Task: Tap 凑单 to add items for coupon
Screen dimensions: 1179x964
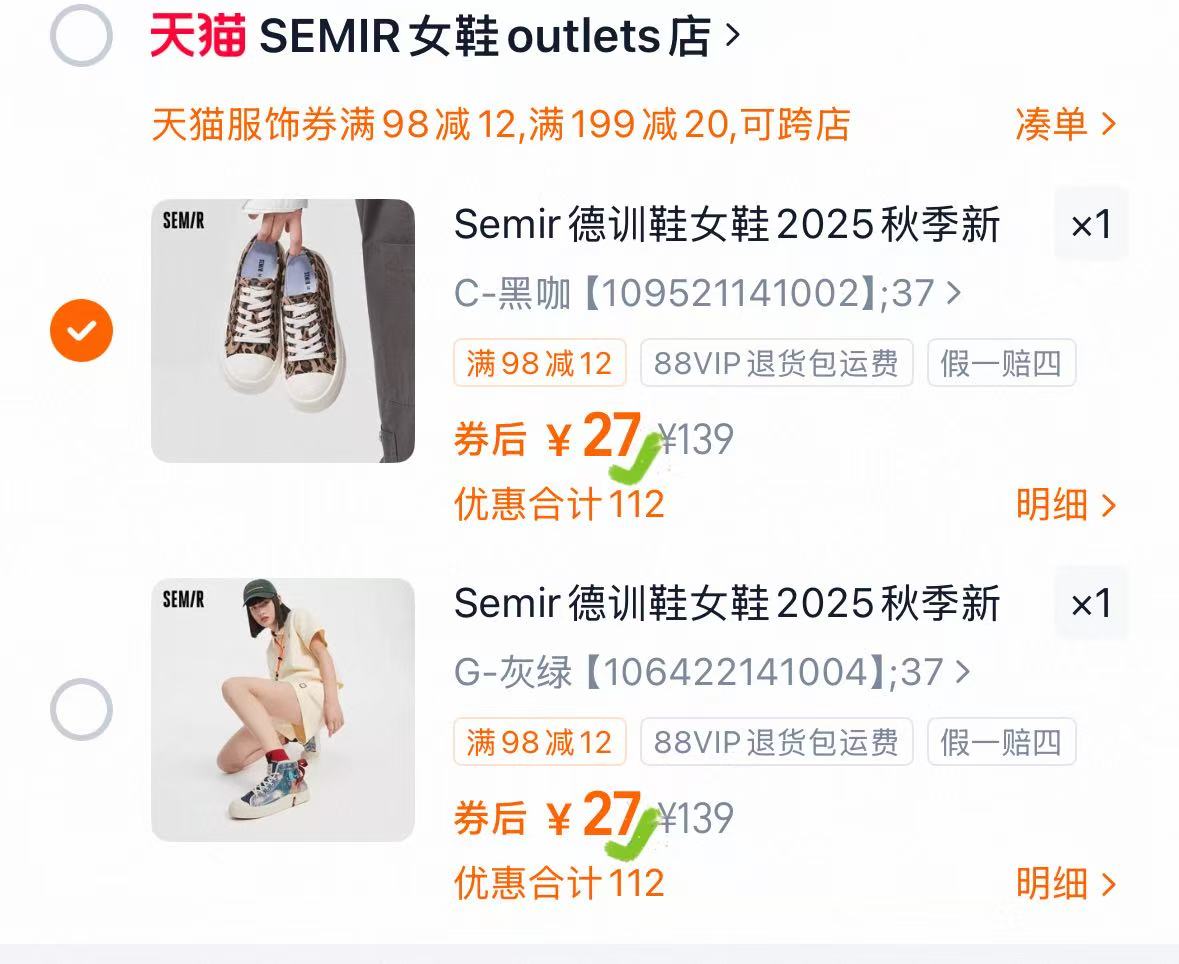Action: pos(1064,124)
